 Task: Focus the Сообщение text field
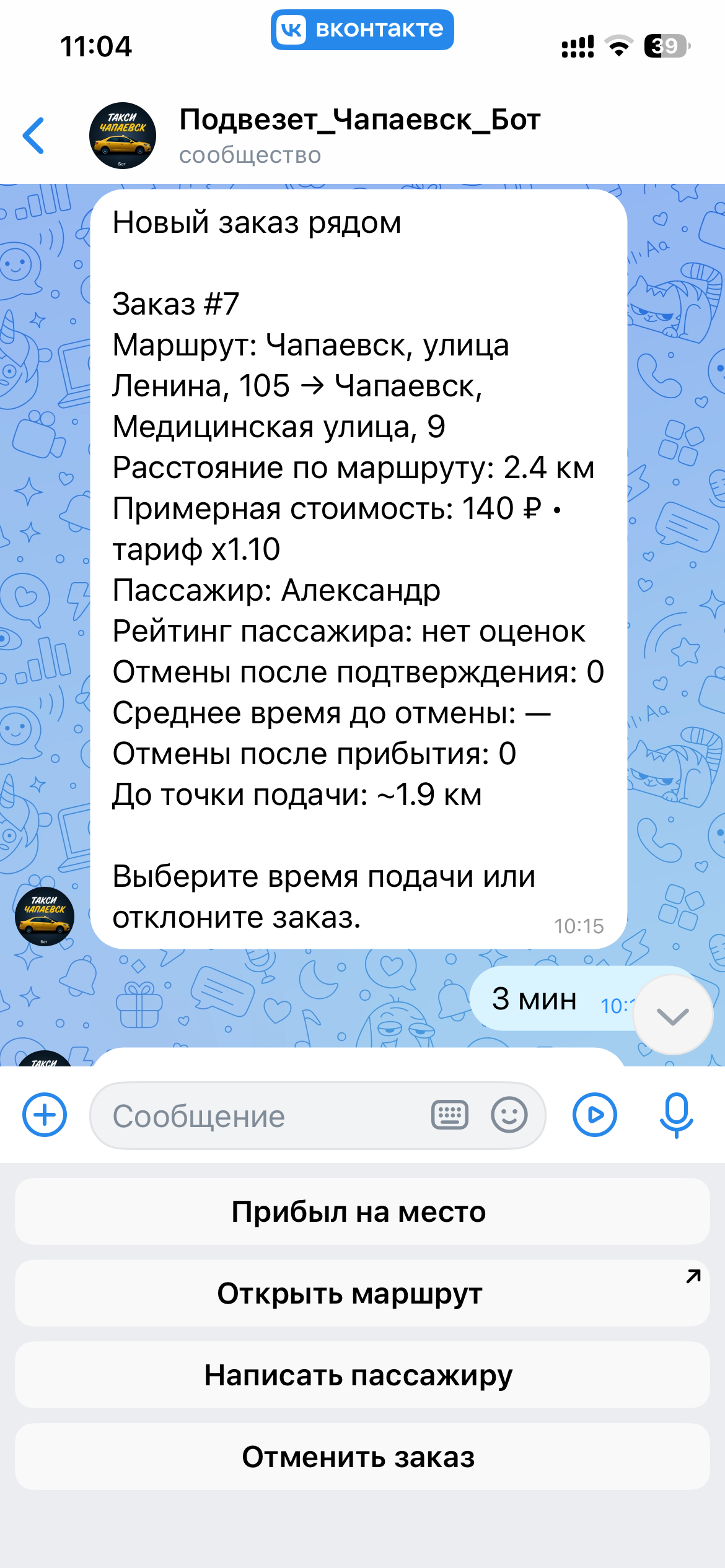260,1116
